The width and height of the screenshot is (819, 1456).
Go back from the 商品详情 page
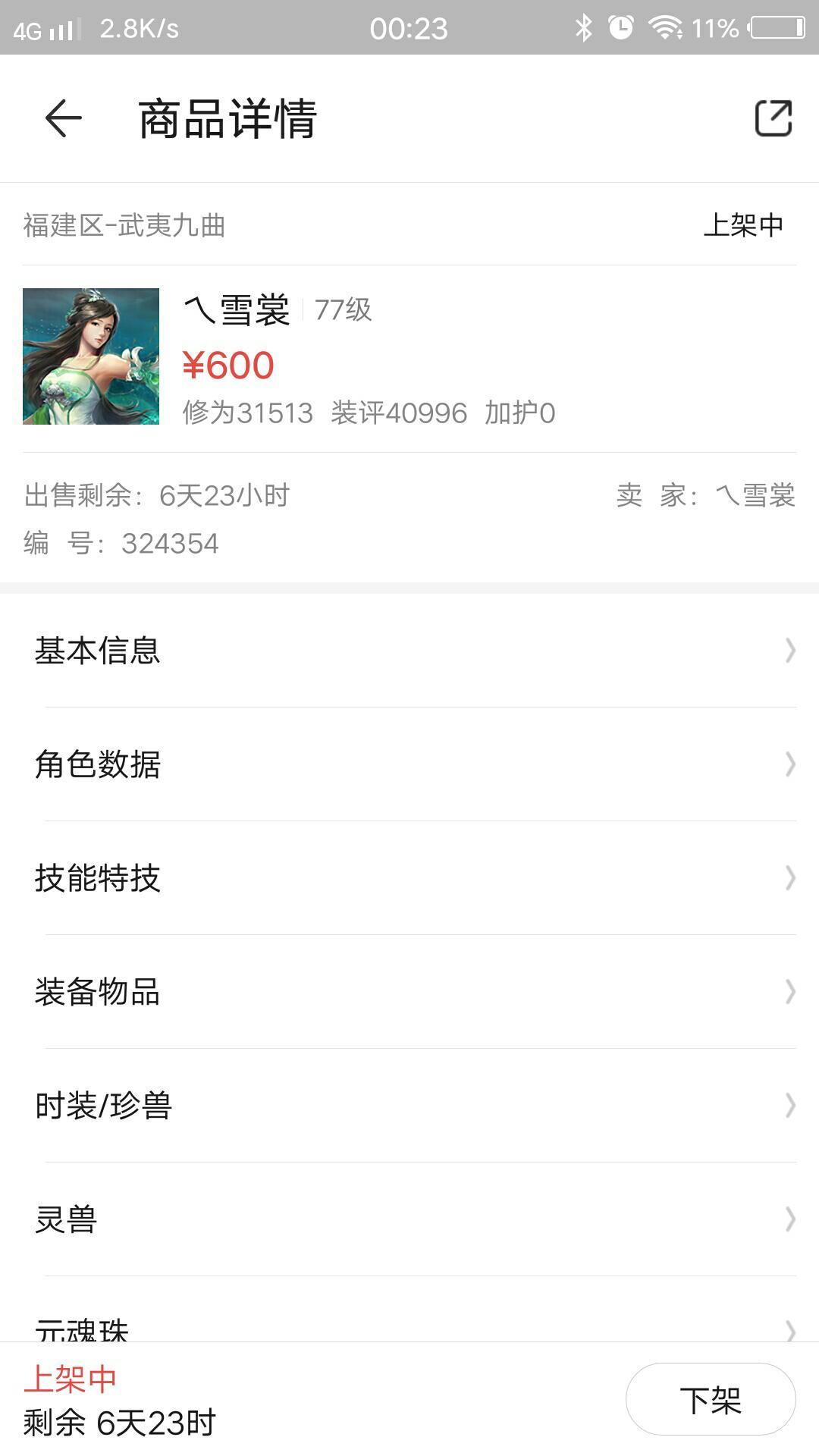[x=63, y=119]
